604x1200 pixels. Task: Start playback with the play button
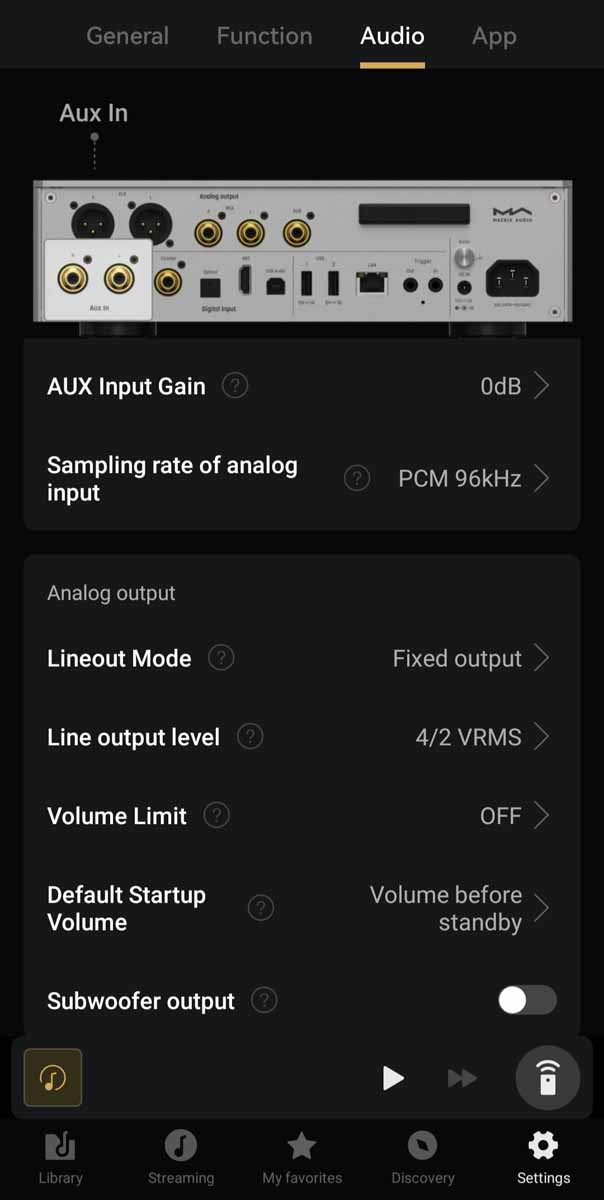[393, 1077]
